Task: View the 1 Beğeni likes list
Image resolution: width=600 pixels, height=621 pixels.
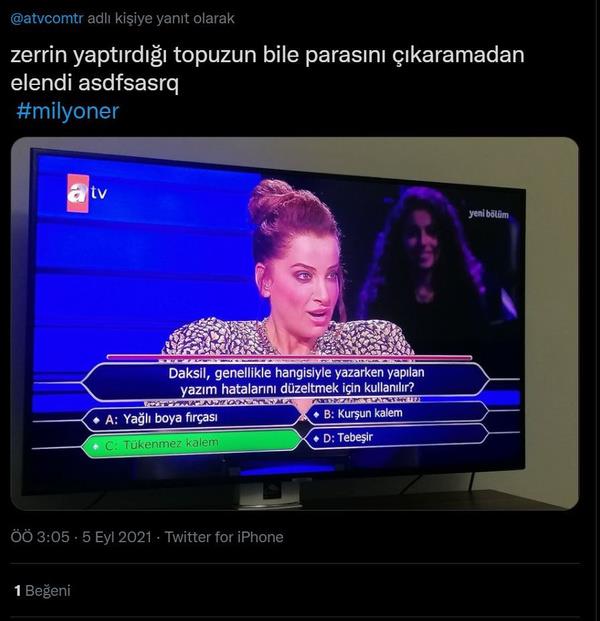Action: [x=41, y=591]
